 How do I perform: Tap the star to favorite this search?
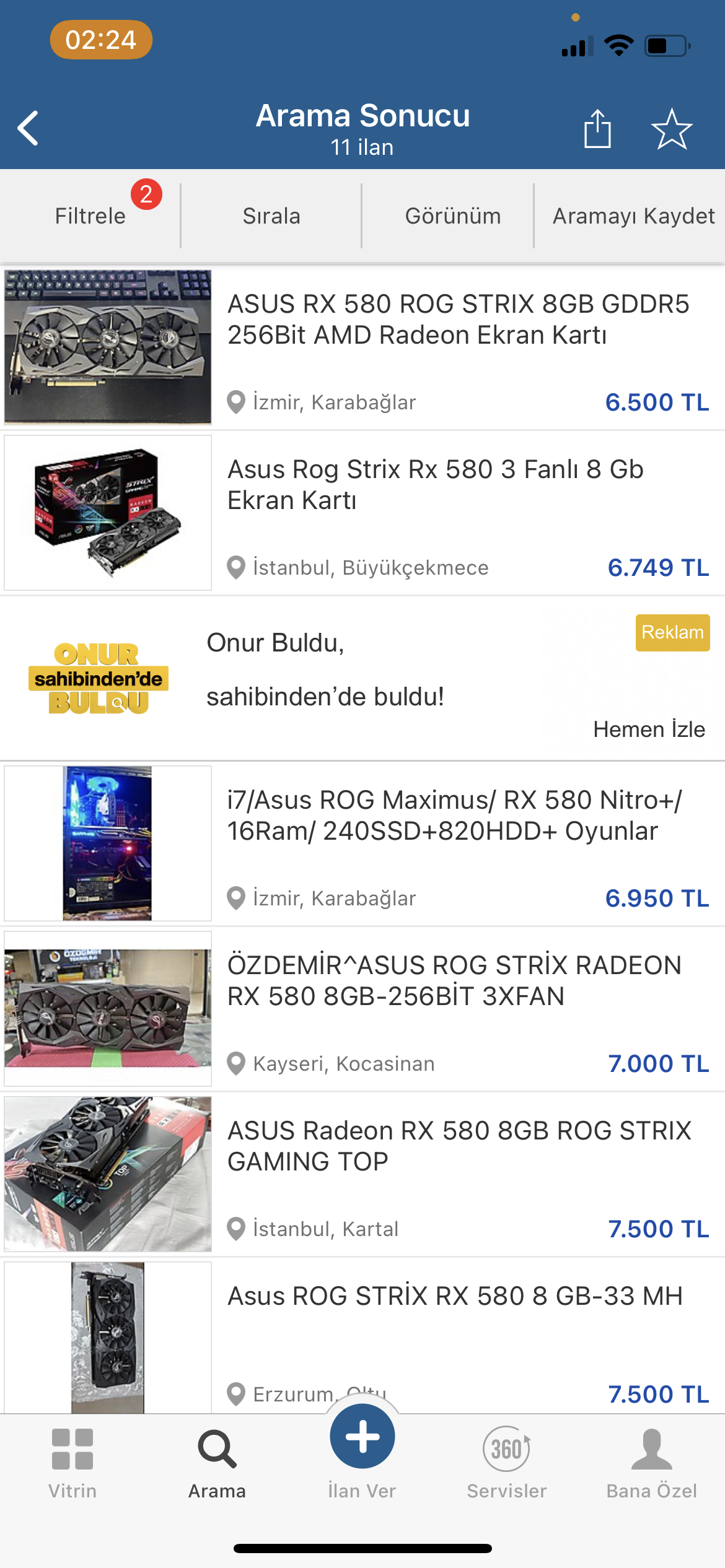pos(671,128)
